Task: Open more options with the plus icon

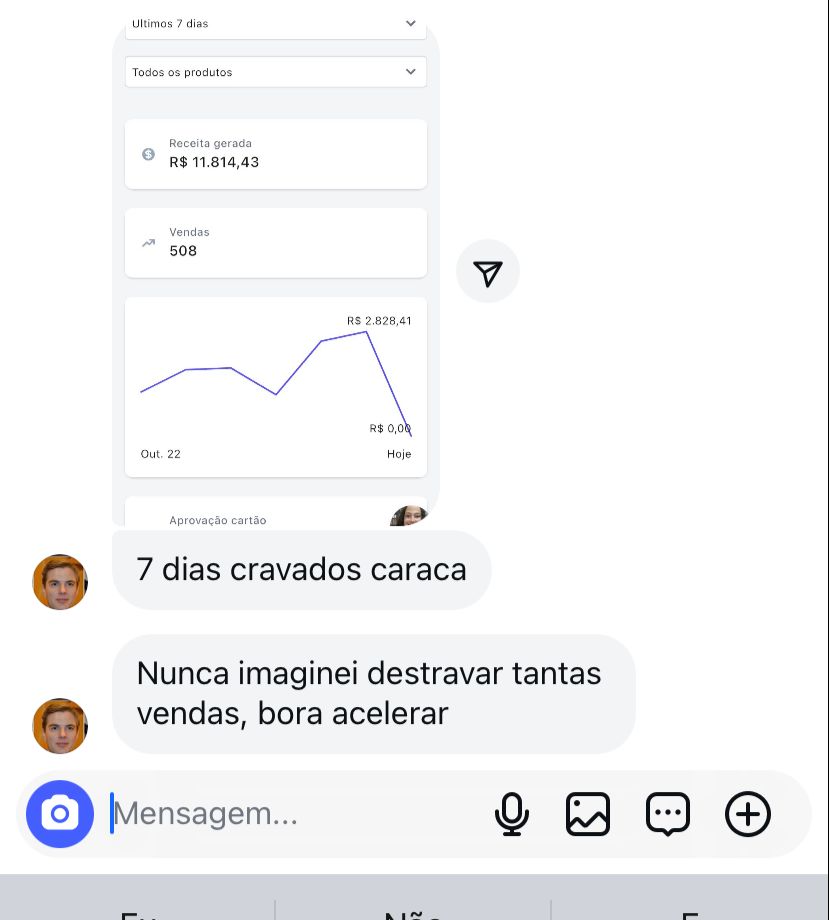Action: click(x=748, y=814)
